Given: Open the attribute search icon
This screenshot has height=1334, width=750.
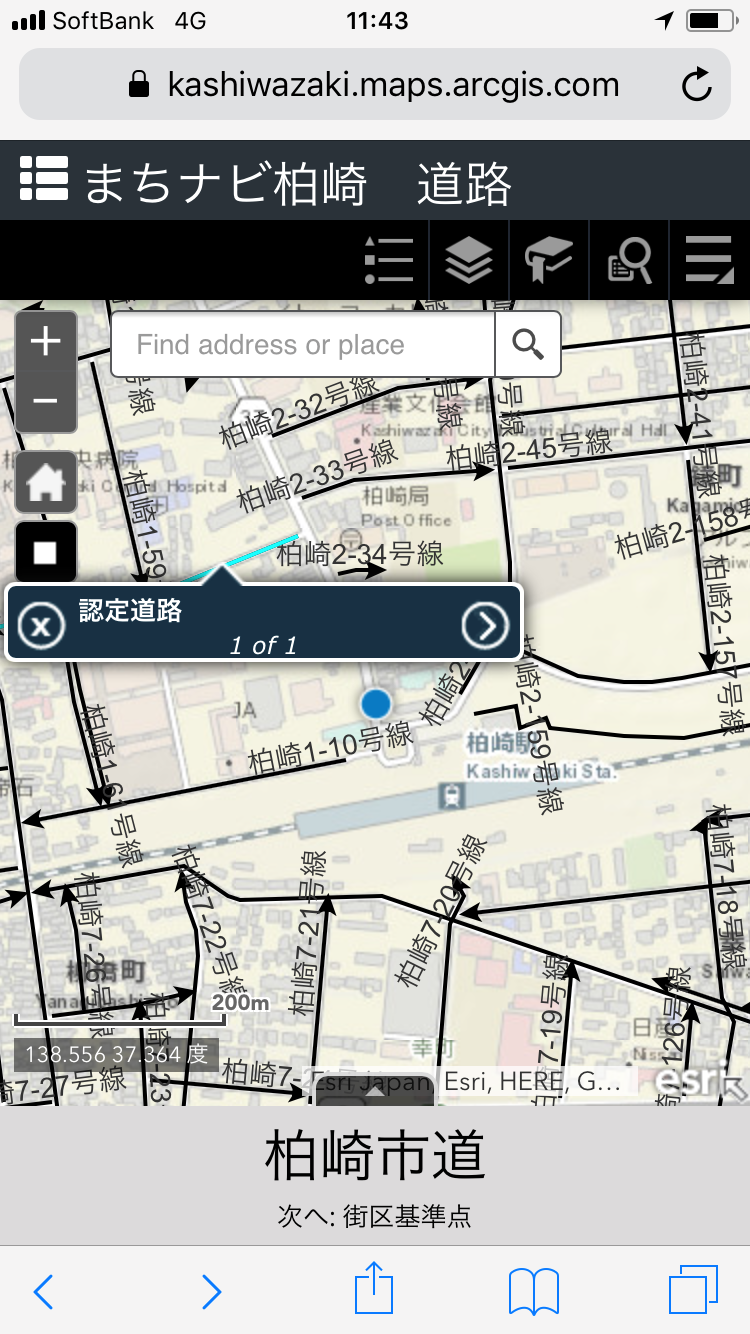Looking at the screenshot, I should [630, 260].
